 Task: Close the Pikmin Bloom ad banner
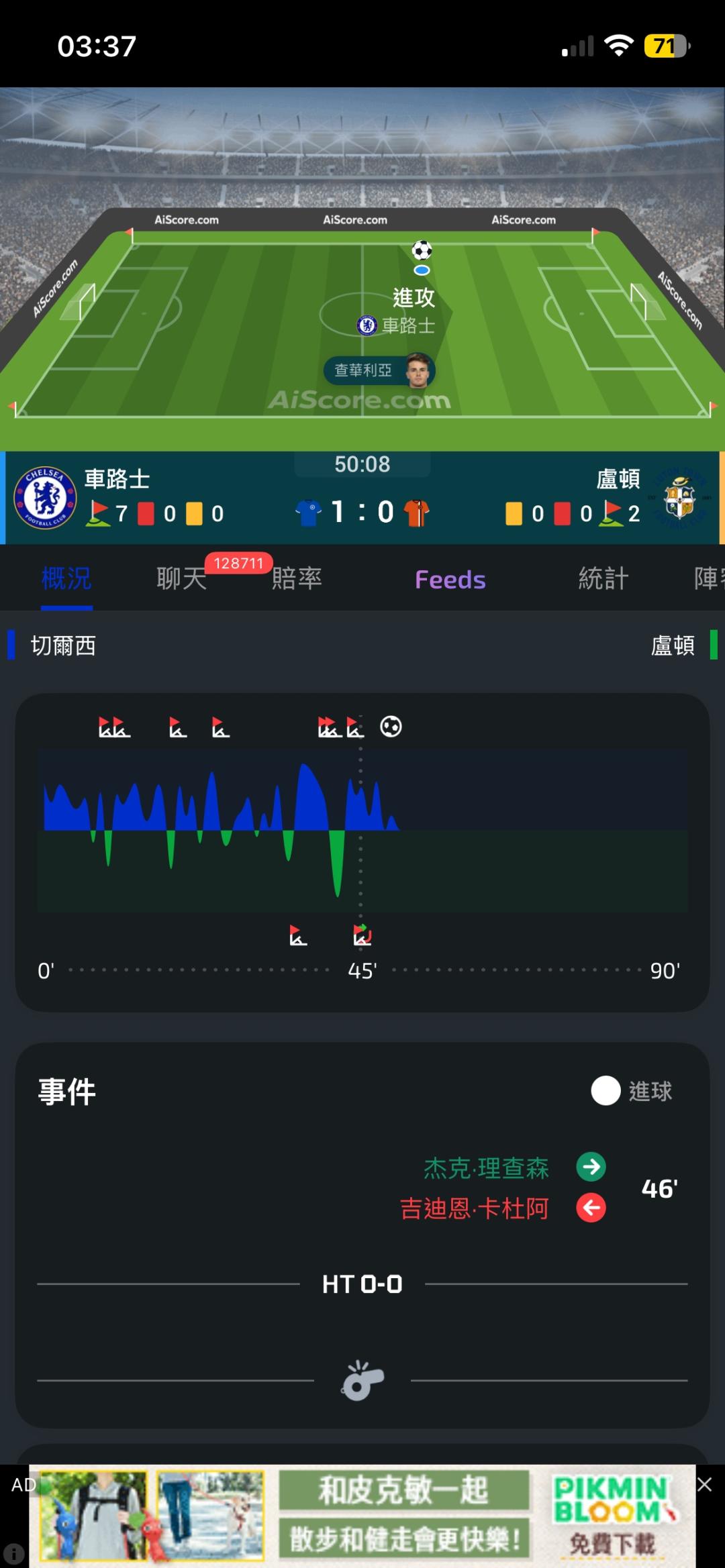(704, 1485)
